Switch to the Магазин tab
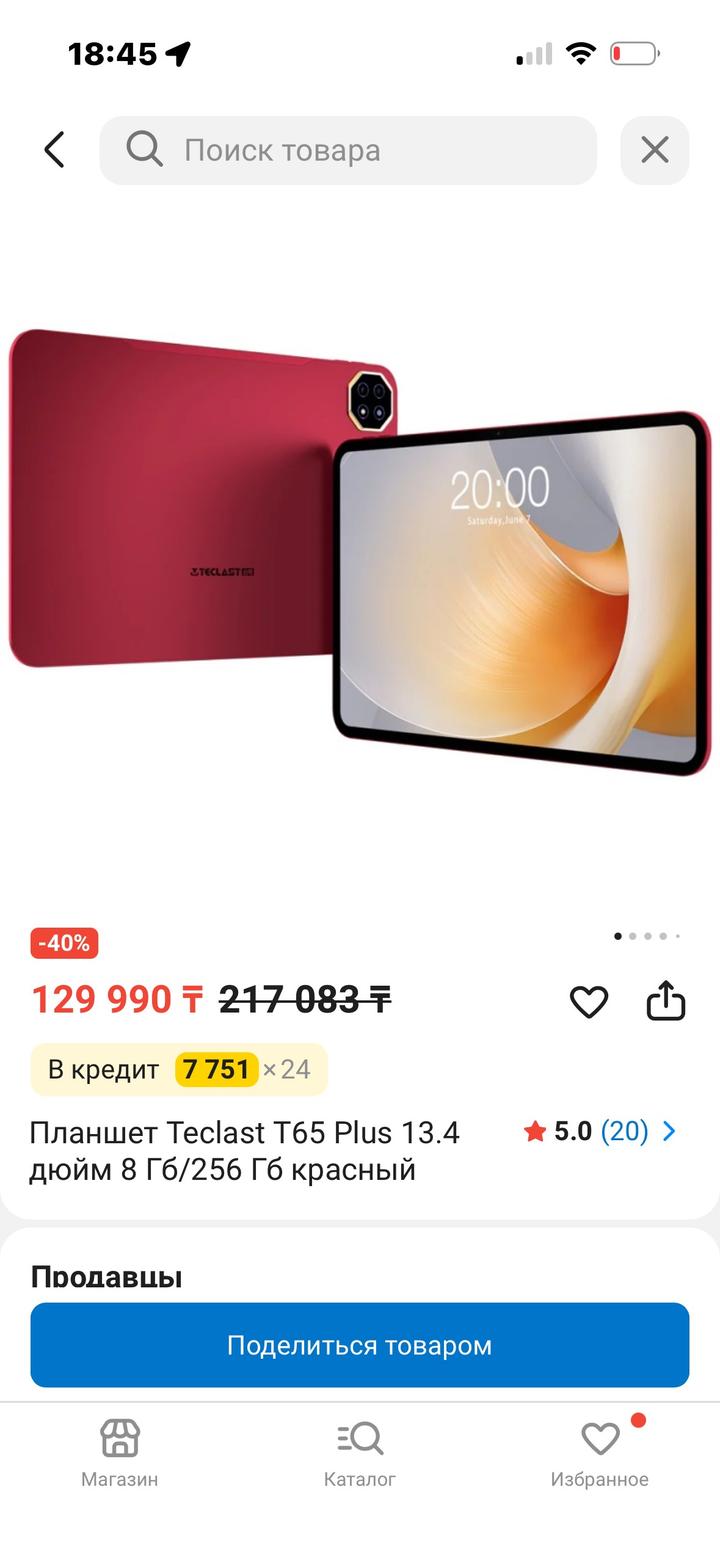The image size is (720, 1561). tap(120, 1452)
